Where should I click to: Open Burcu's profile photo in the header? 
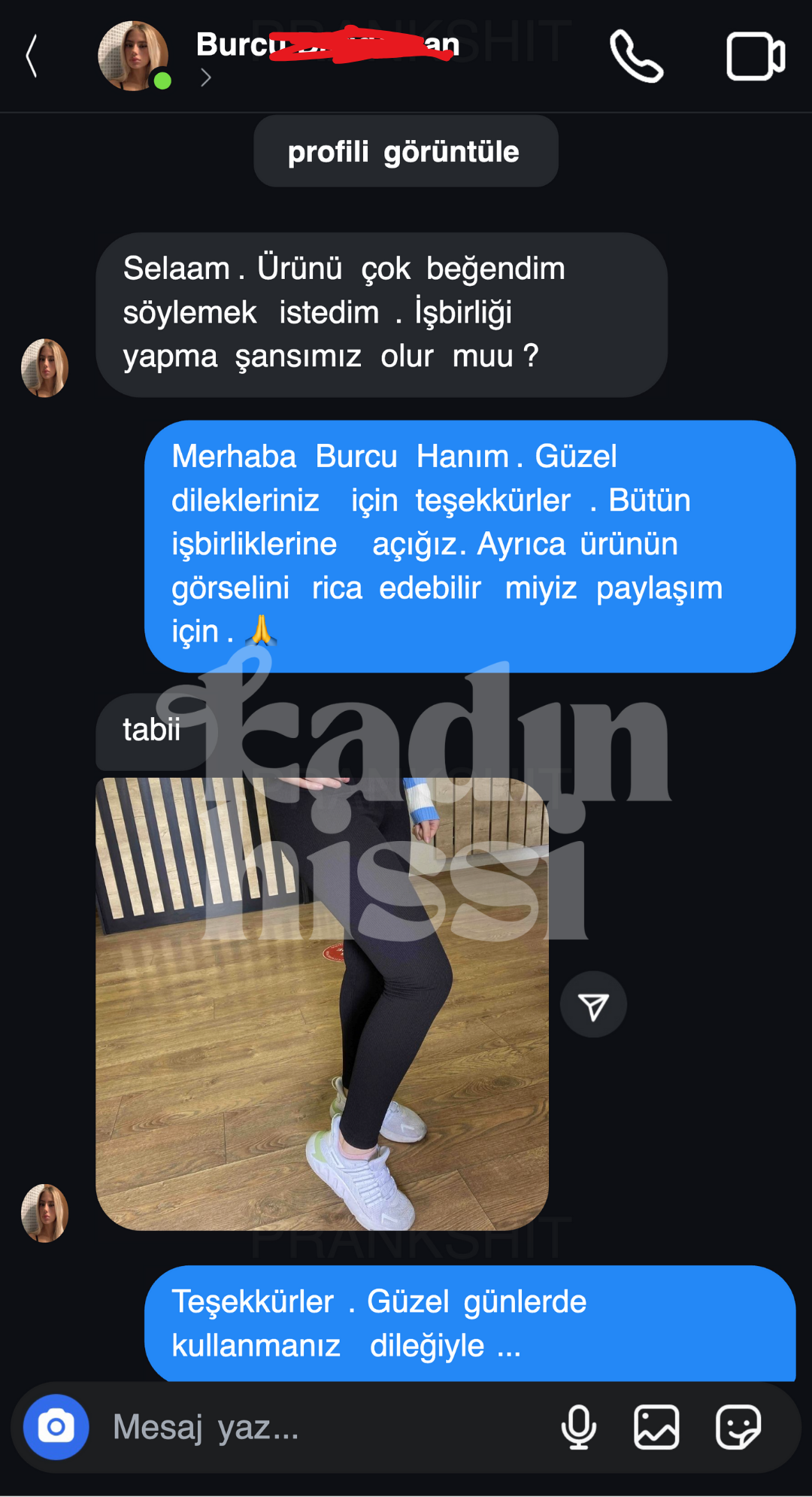[133, 56]
